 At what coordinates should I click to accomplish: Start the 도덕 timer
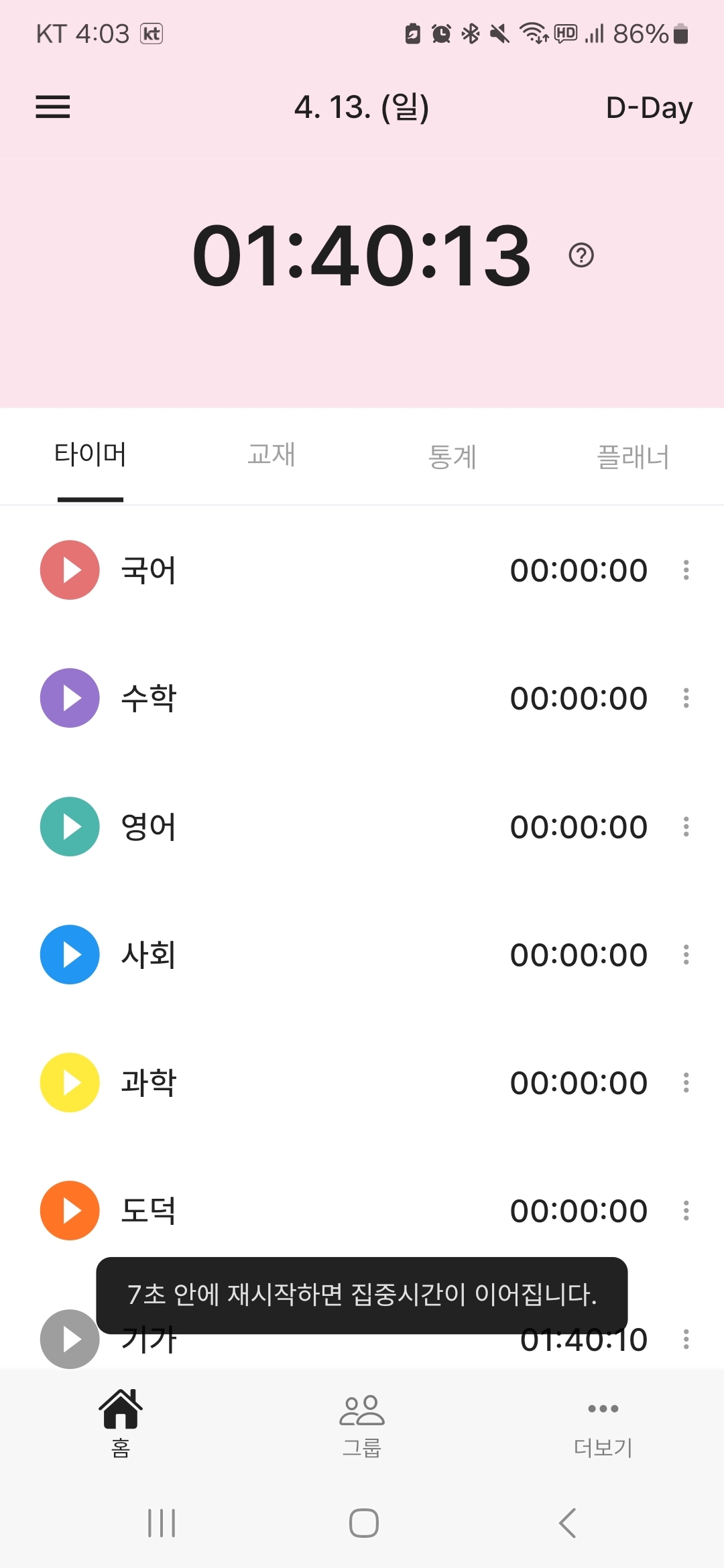[70, 1211]
